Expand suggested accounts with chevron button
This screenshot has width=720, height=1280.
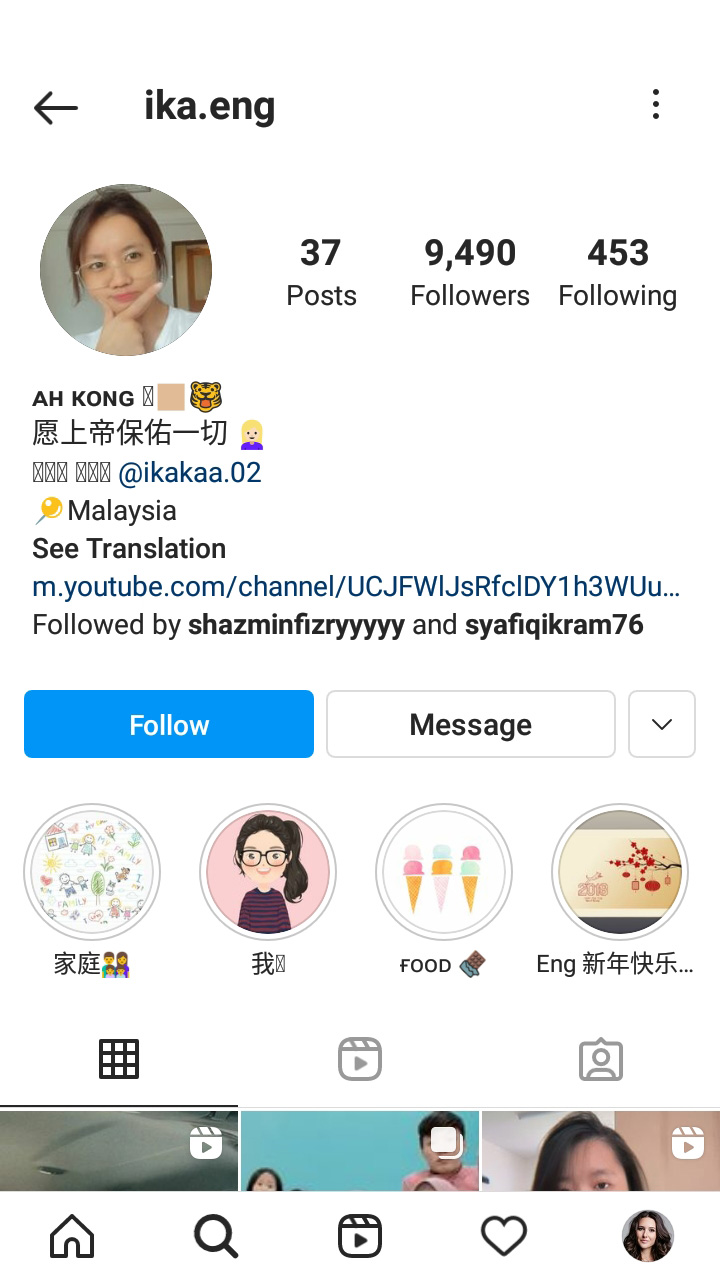(661, 724)
